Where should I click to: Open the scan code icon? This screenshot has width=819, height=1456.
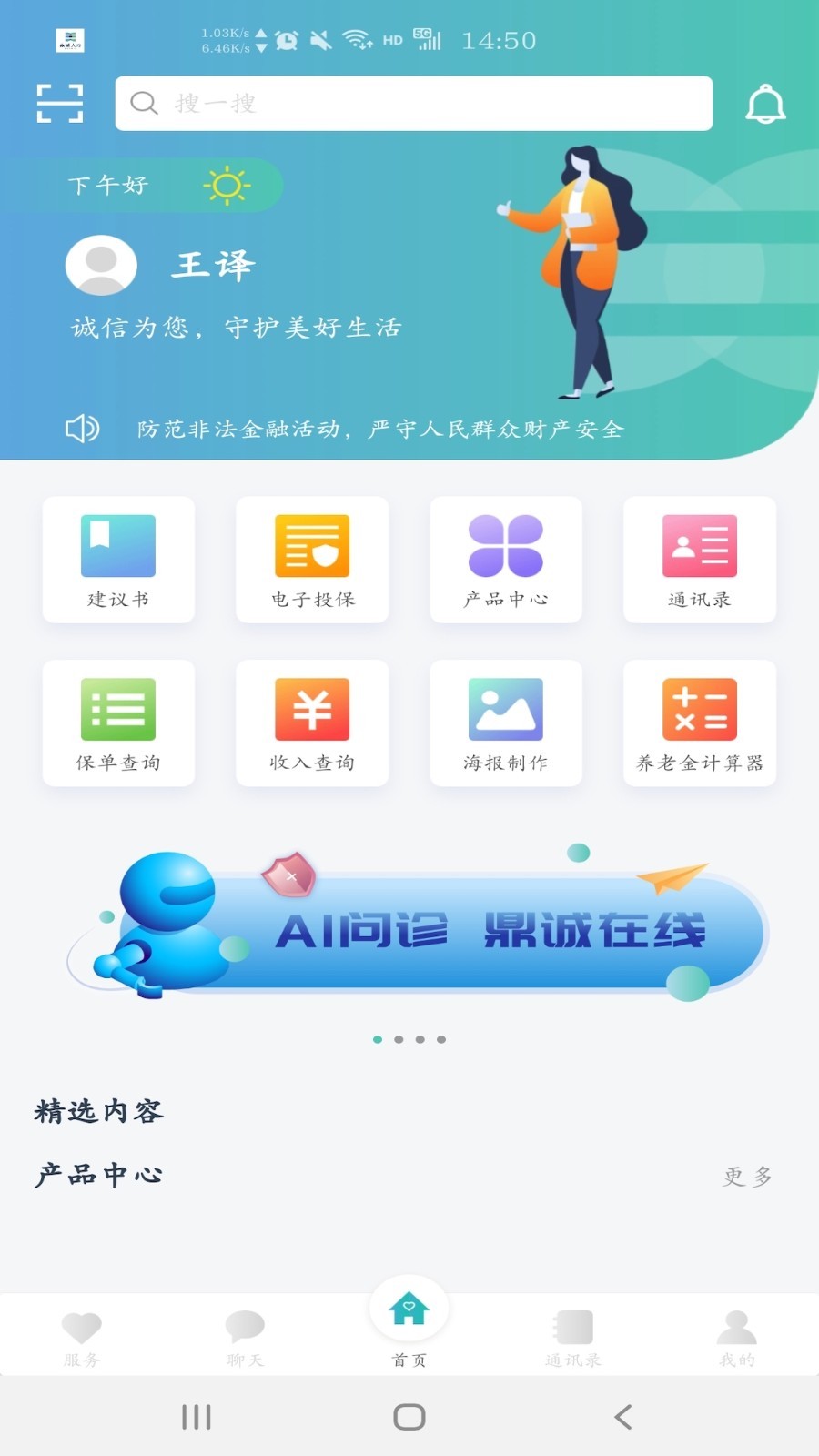point(60,103)
